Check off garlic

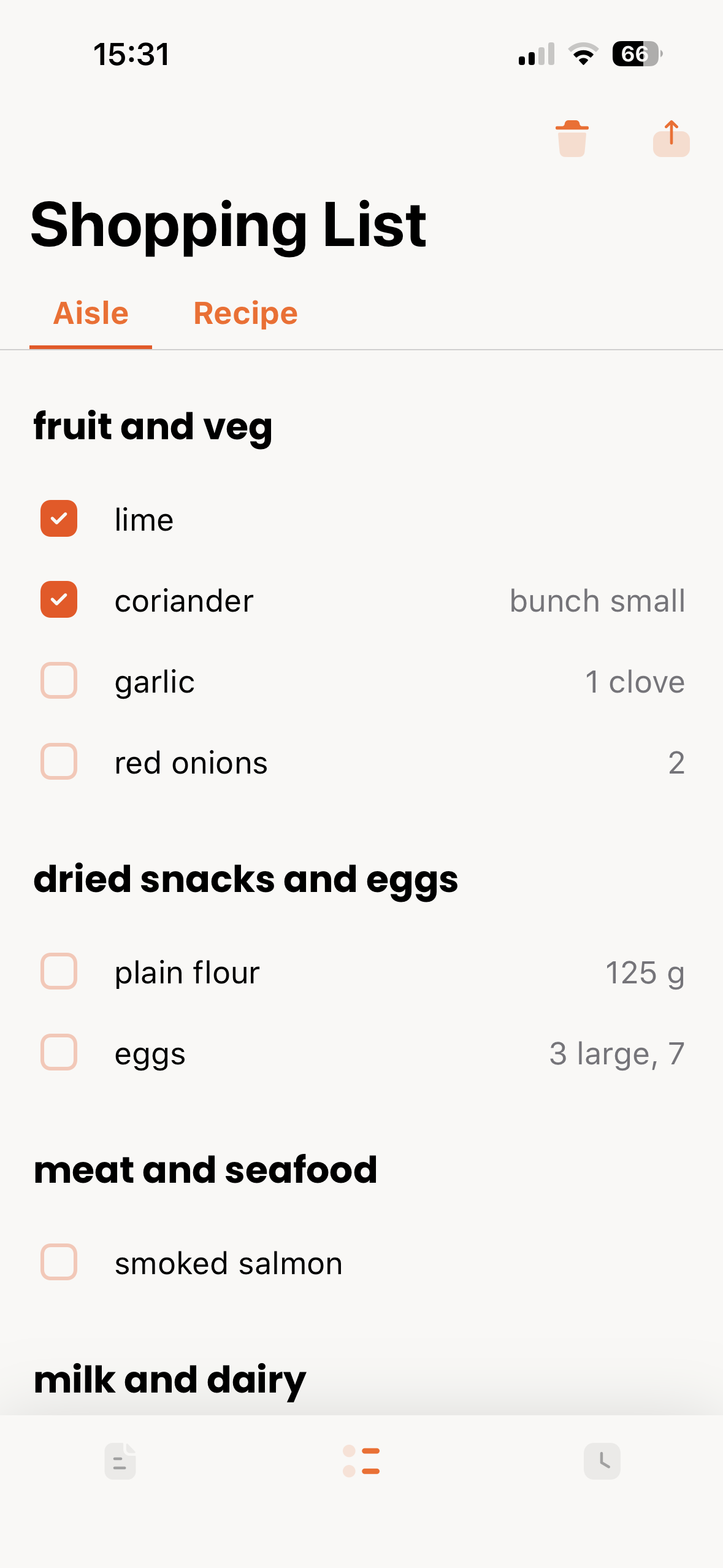click(x=58, y=681)
